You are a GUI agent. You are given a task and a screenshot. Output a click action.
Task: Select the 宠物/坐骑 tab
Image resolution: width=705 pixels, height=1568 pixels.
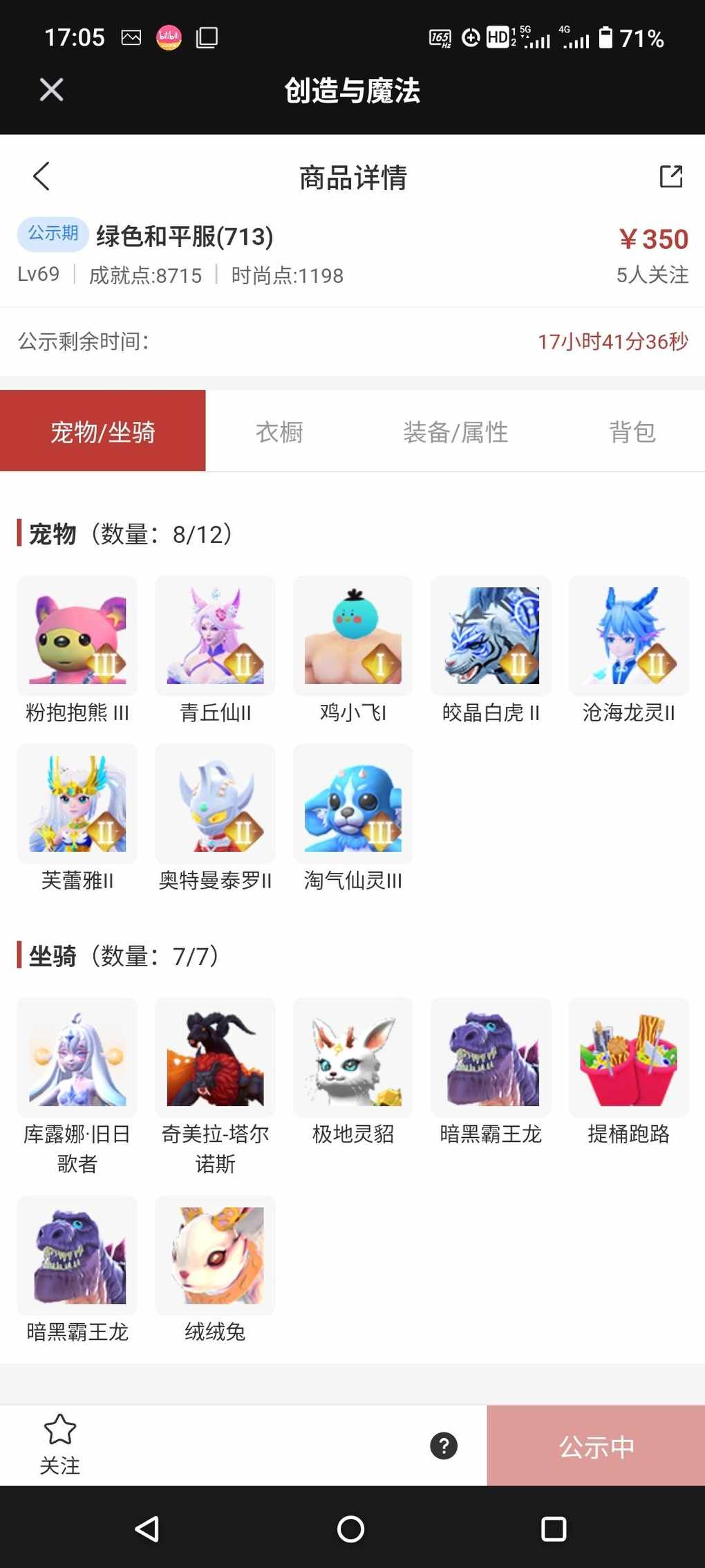(103, 432)
